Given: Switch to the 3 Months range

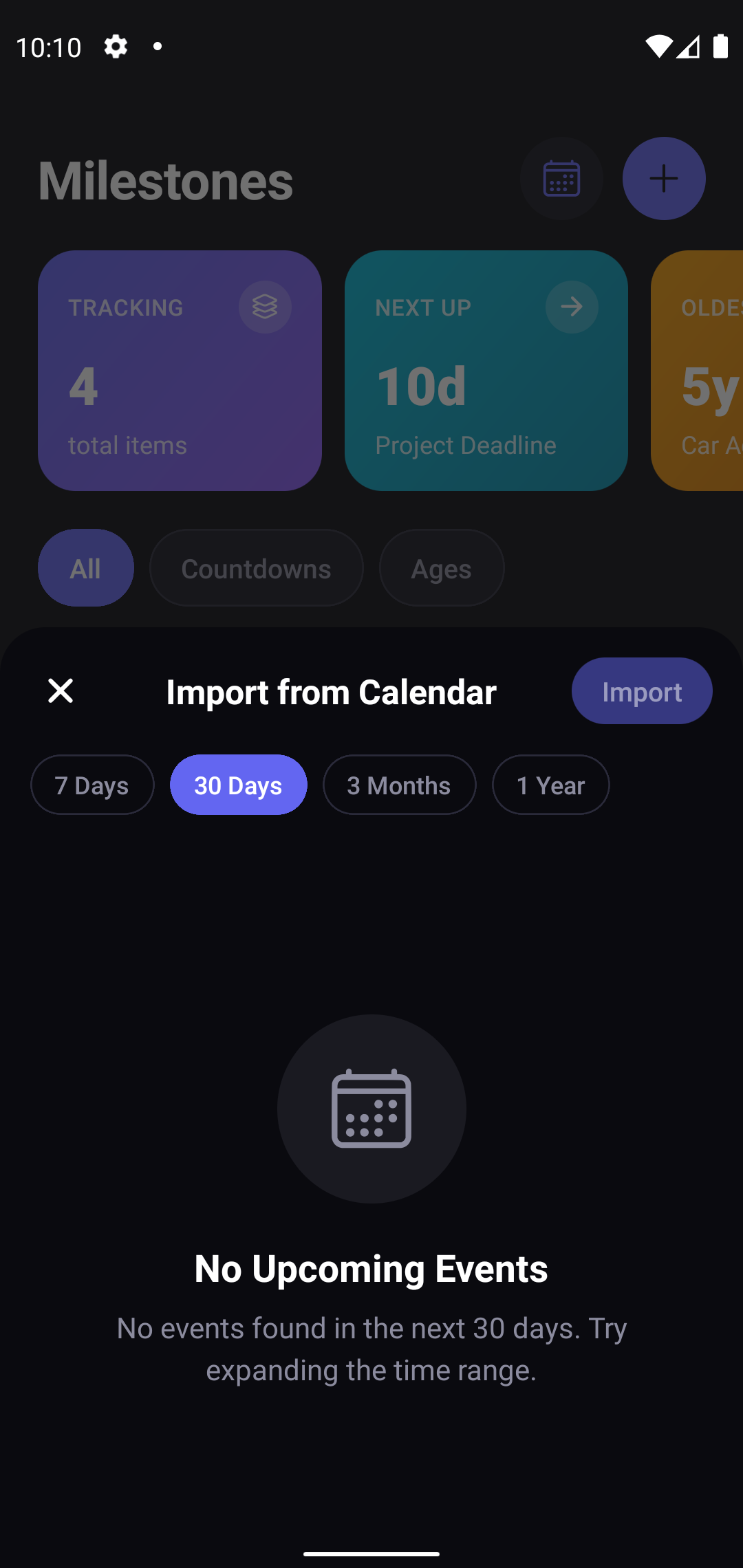Looking at the screenshot, I should (399, 785).
